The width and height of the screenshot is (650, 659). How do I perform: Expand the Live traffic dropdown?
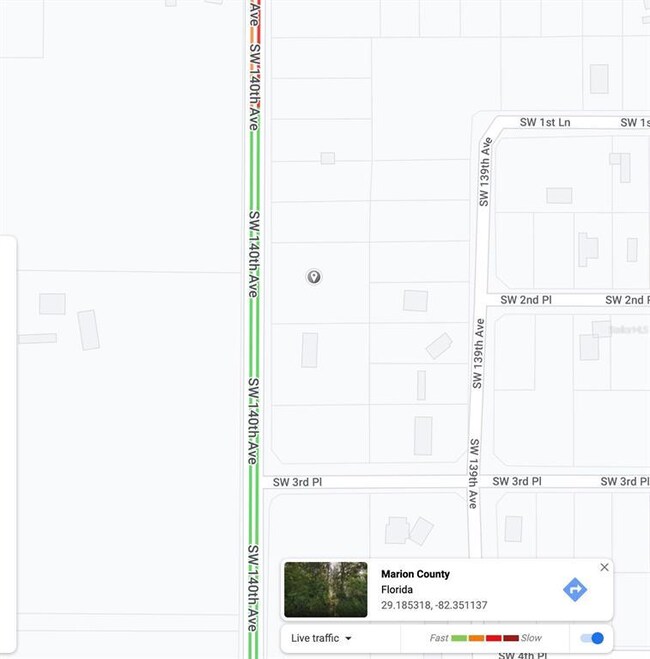coord(321,638)
